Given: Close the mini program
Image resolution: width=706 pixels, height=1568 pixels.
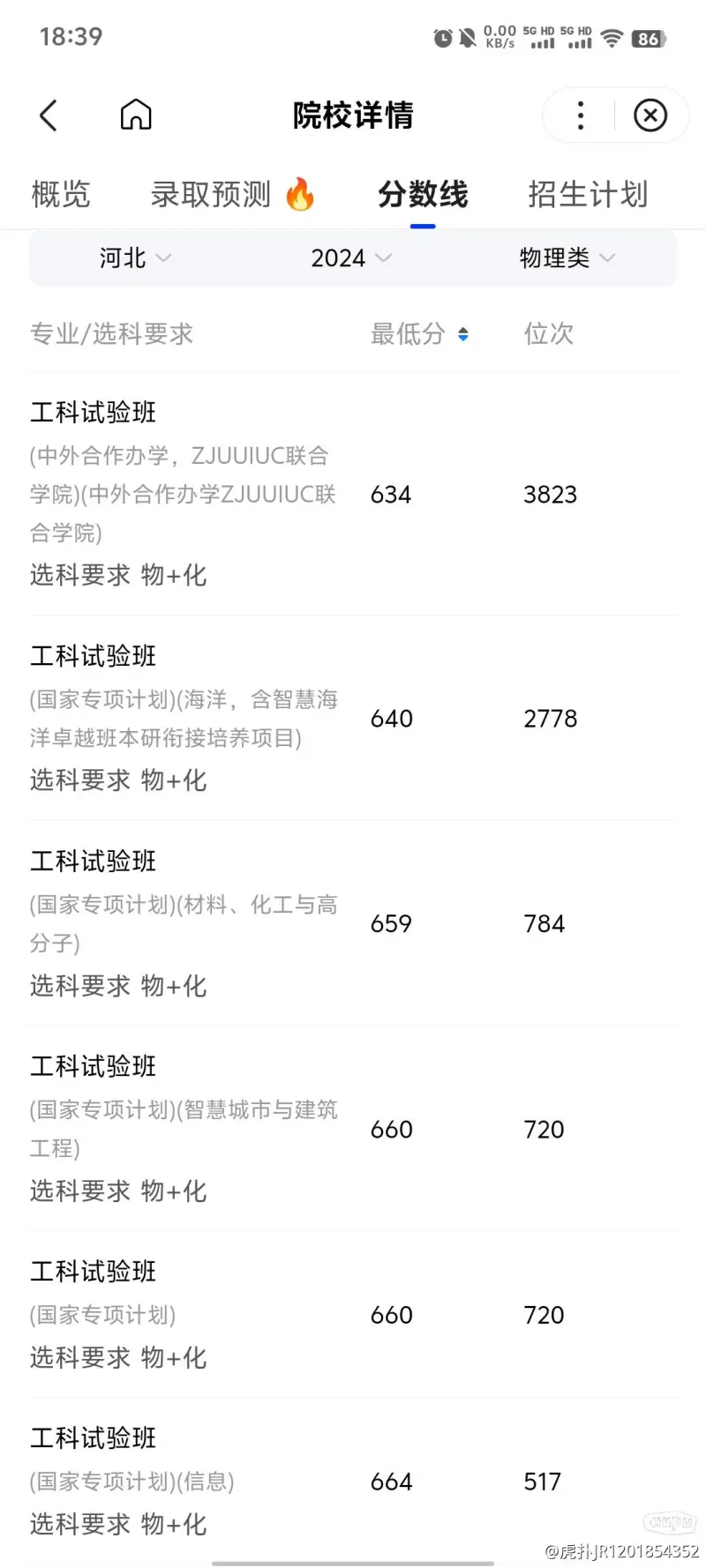Looking at the screenshot, I should click(650, 116).
